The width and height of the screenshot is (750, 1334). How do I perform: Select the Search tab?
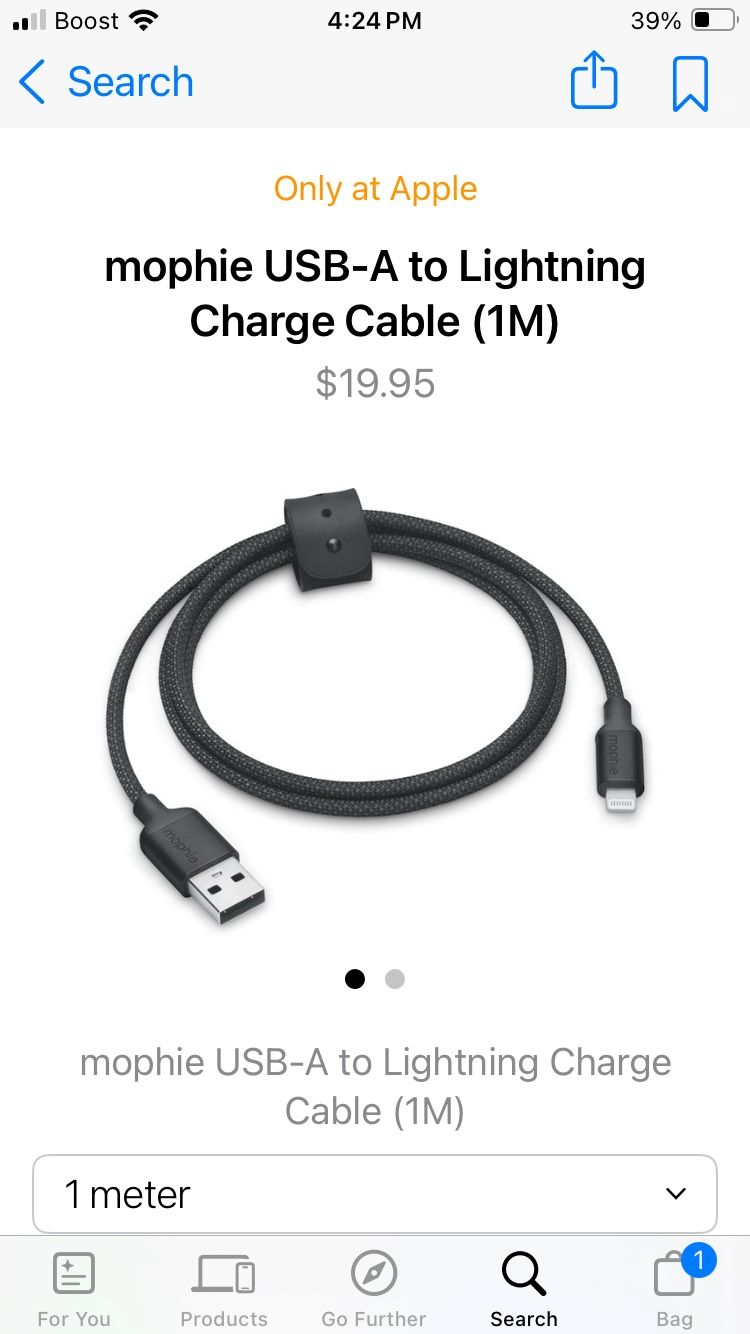pyautogui.click(x=524, y=1290)
